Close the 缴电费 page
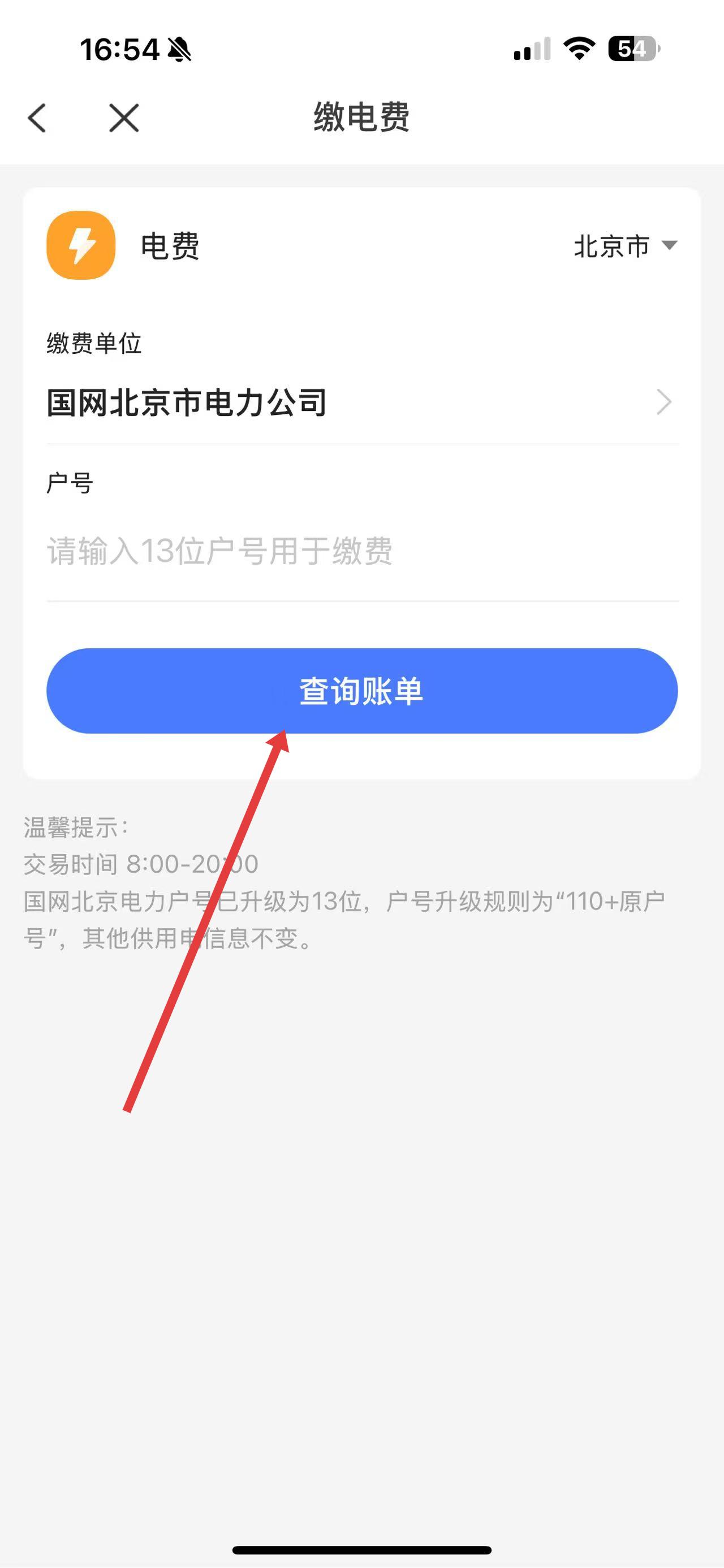 [x=124, y=118]
